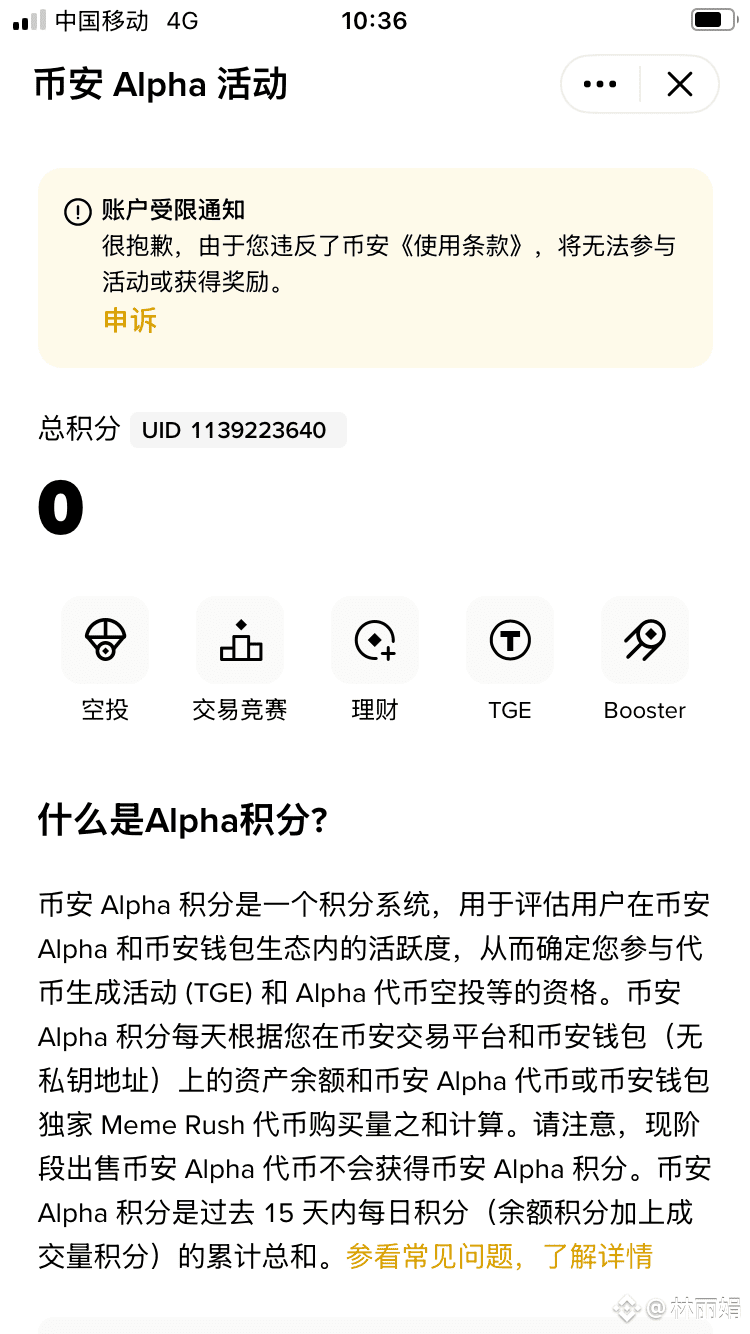The image size is (750, 1334).
Task: Open 交易竞赛 trading competition section
Action: click(x=240, y=640)
